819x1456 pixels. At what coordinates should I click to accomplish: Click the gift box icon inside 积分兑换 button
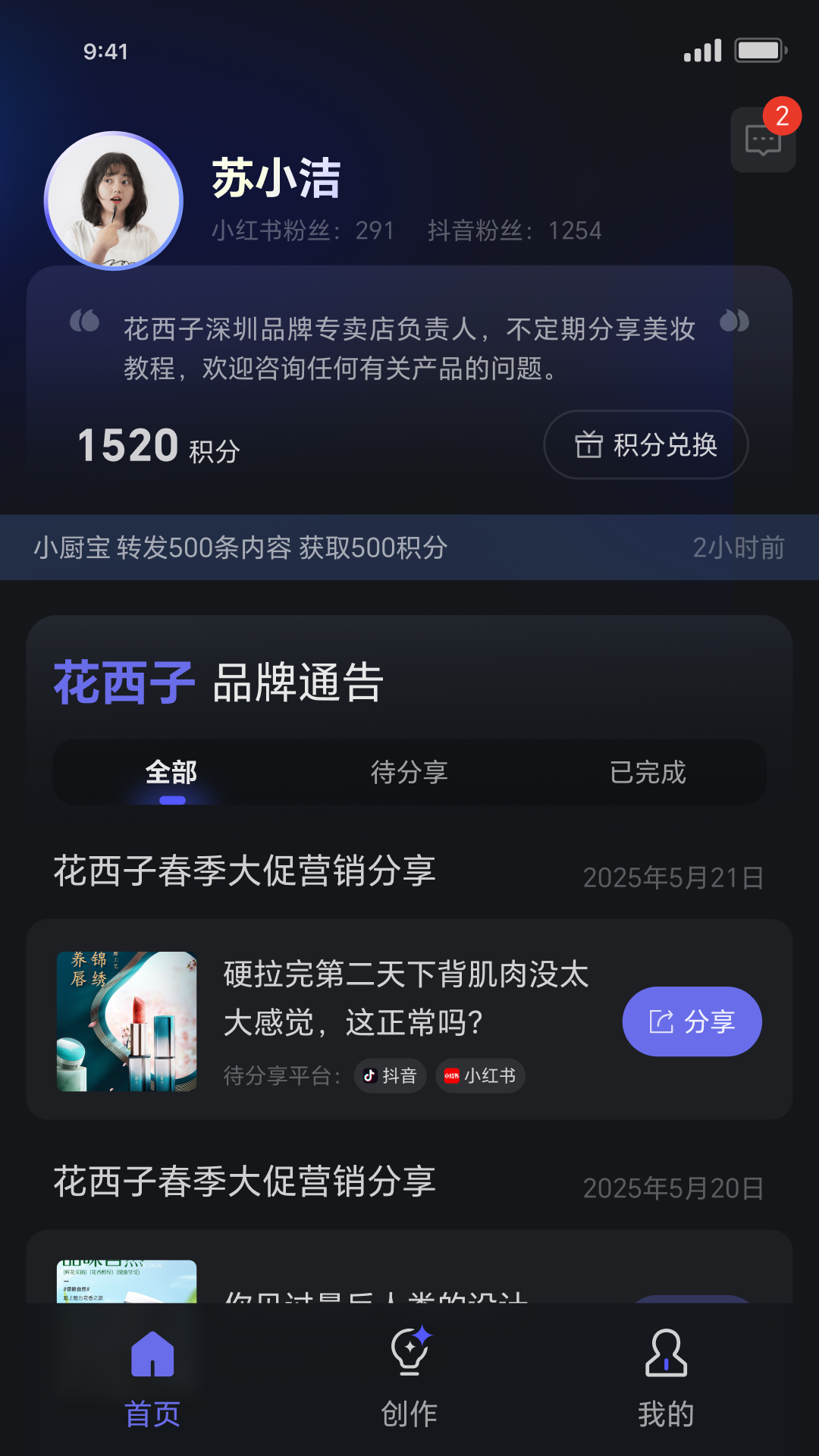pyautogui.click(x=590, y=445)
